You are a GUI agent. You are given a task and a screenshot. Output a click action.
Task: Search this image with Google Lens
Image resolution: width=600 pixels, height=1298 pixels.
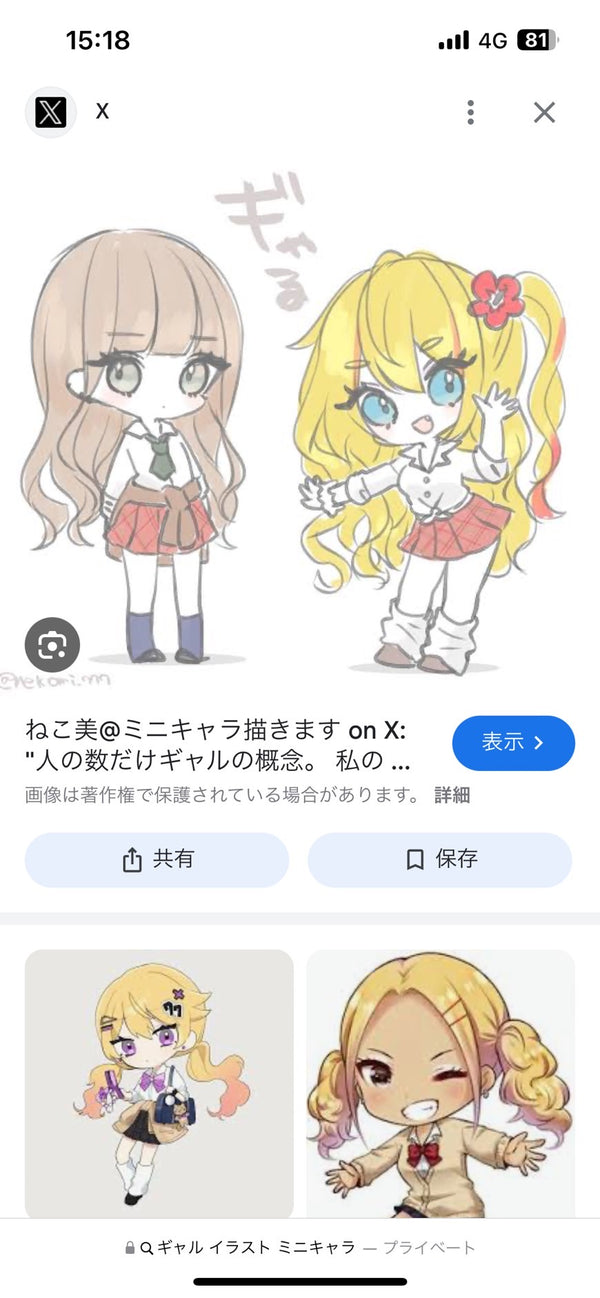click(52, 645)
